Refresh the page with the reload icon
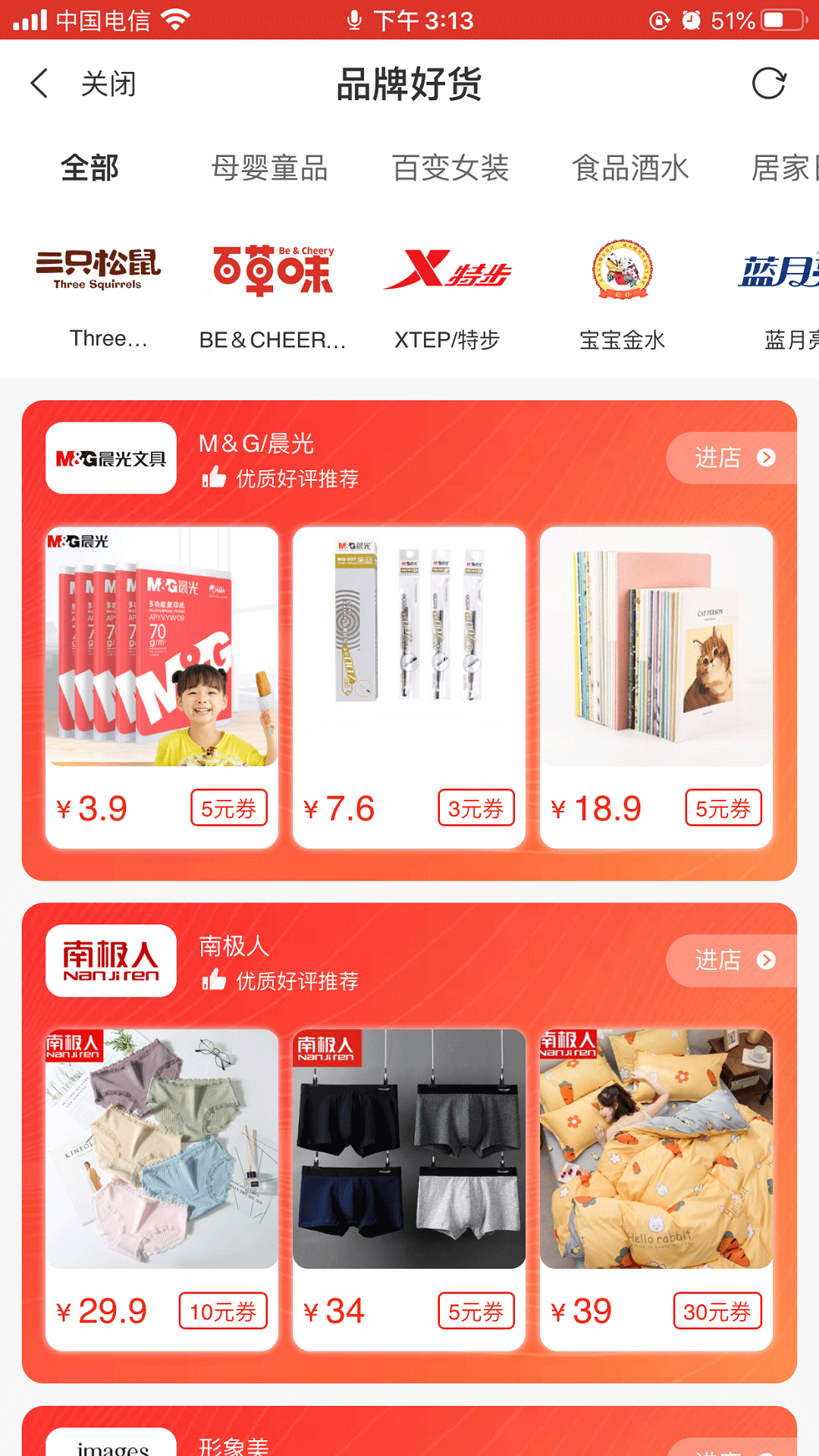Image resolution: width=819 pixels, height=1456 pixels. pyautogui.click(x=768, y=83)
